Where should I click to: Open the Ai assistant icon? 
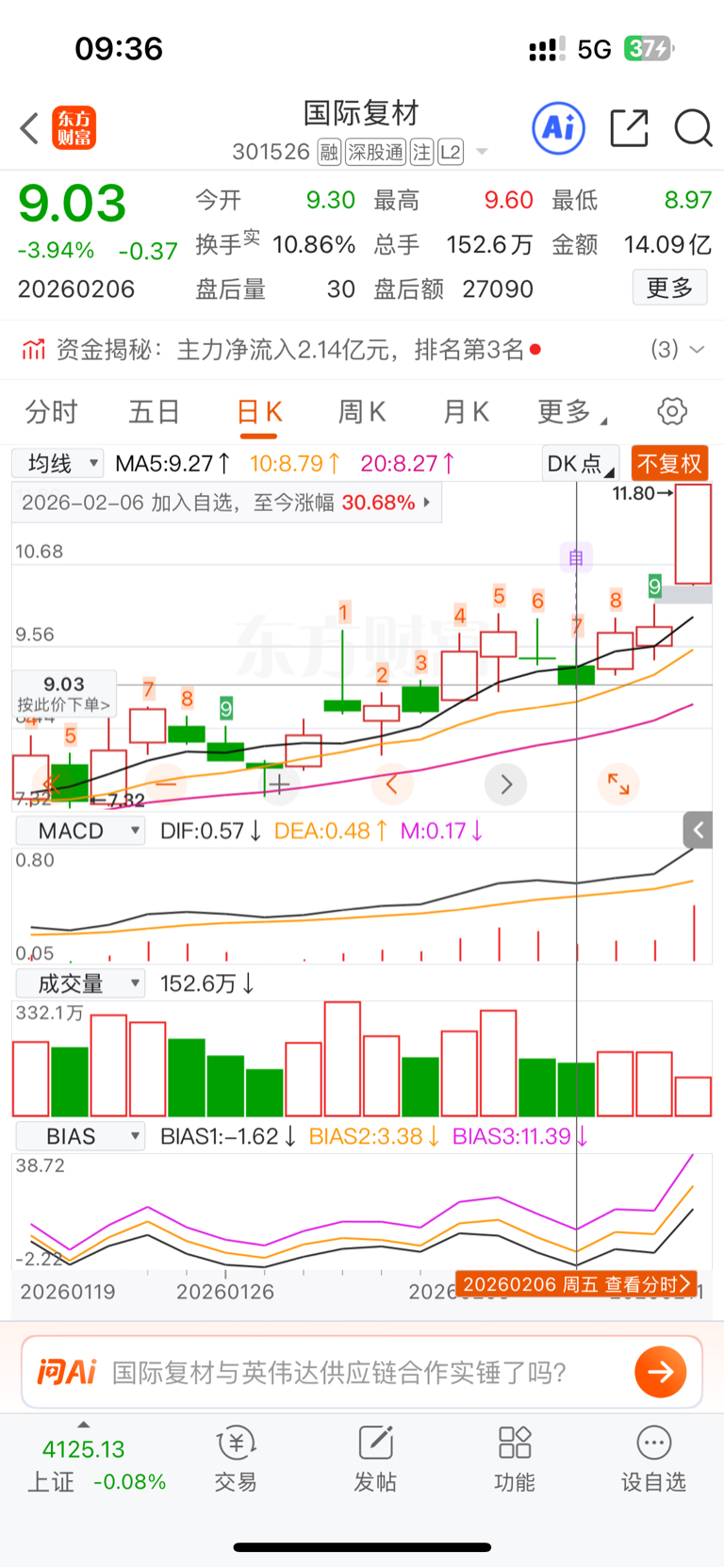pos(558,128)
